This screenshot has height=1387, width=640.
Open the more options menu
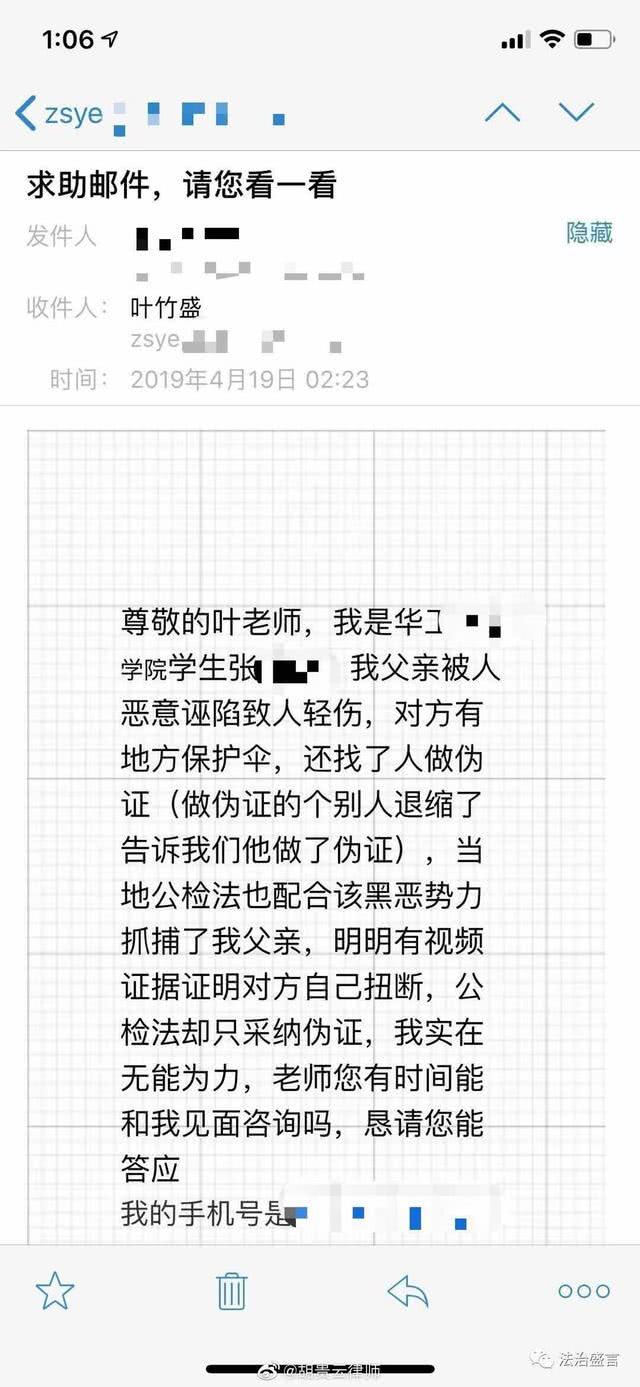[584, 1291]
